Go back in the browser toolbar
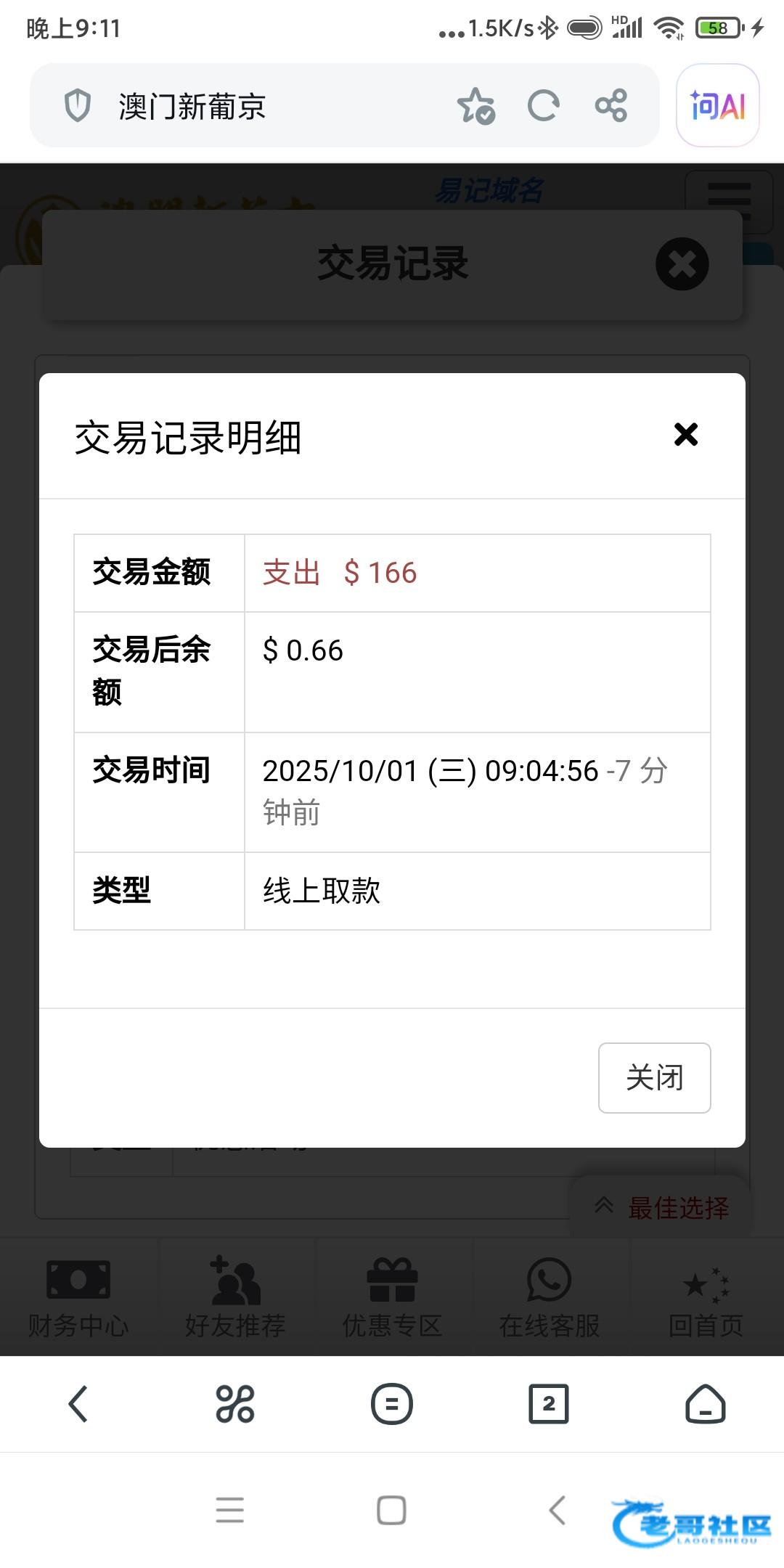Image resolution: width=784 pixels, height=1568 pixels. pyautogui.click(x=78, y=1404)
